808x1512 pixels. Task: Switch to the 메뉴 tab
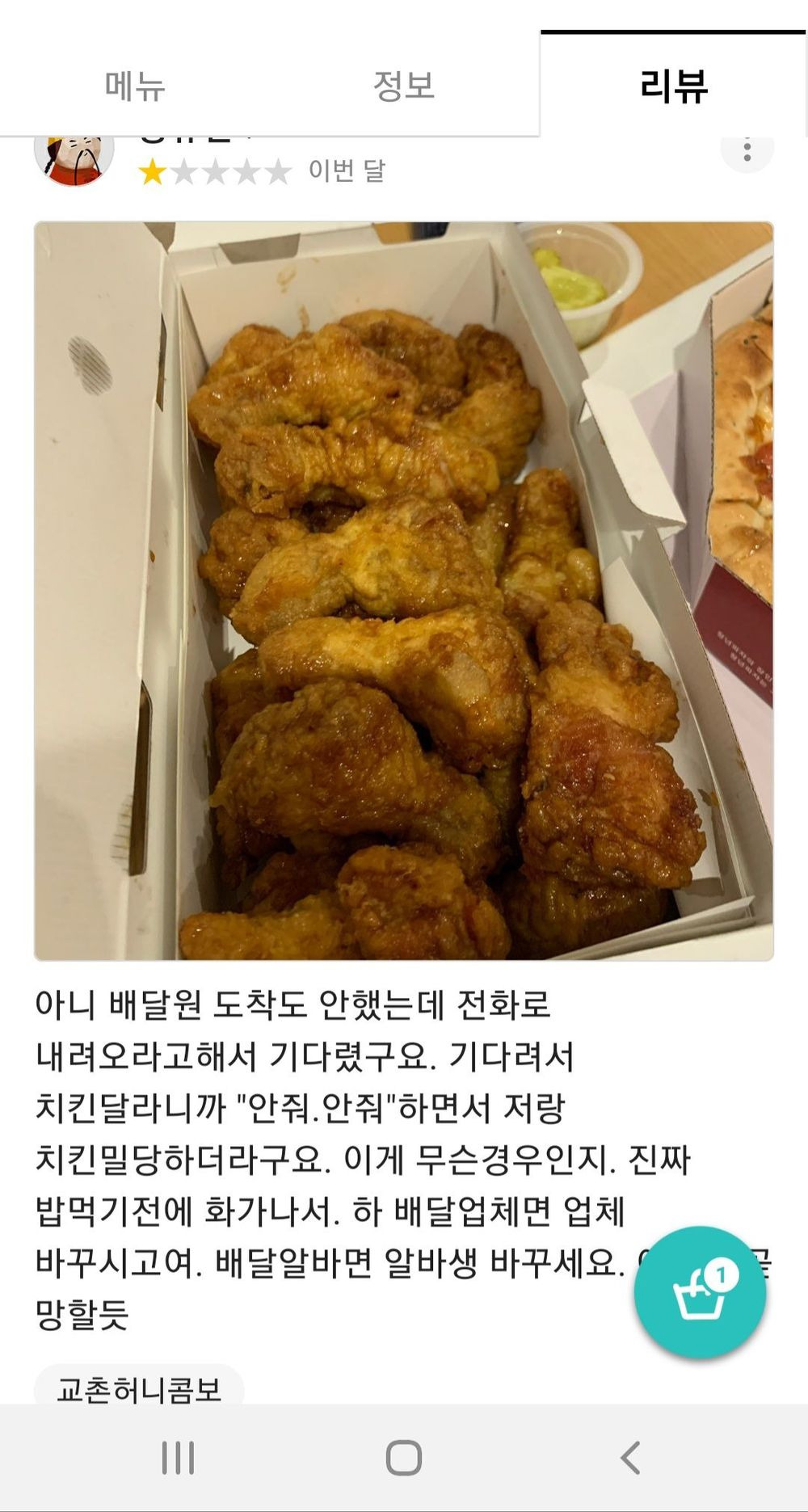135,86
